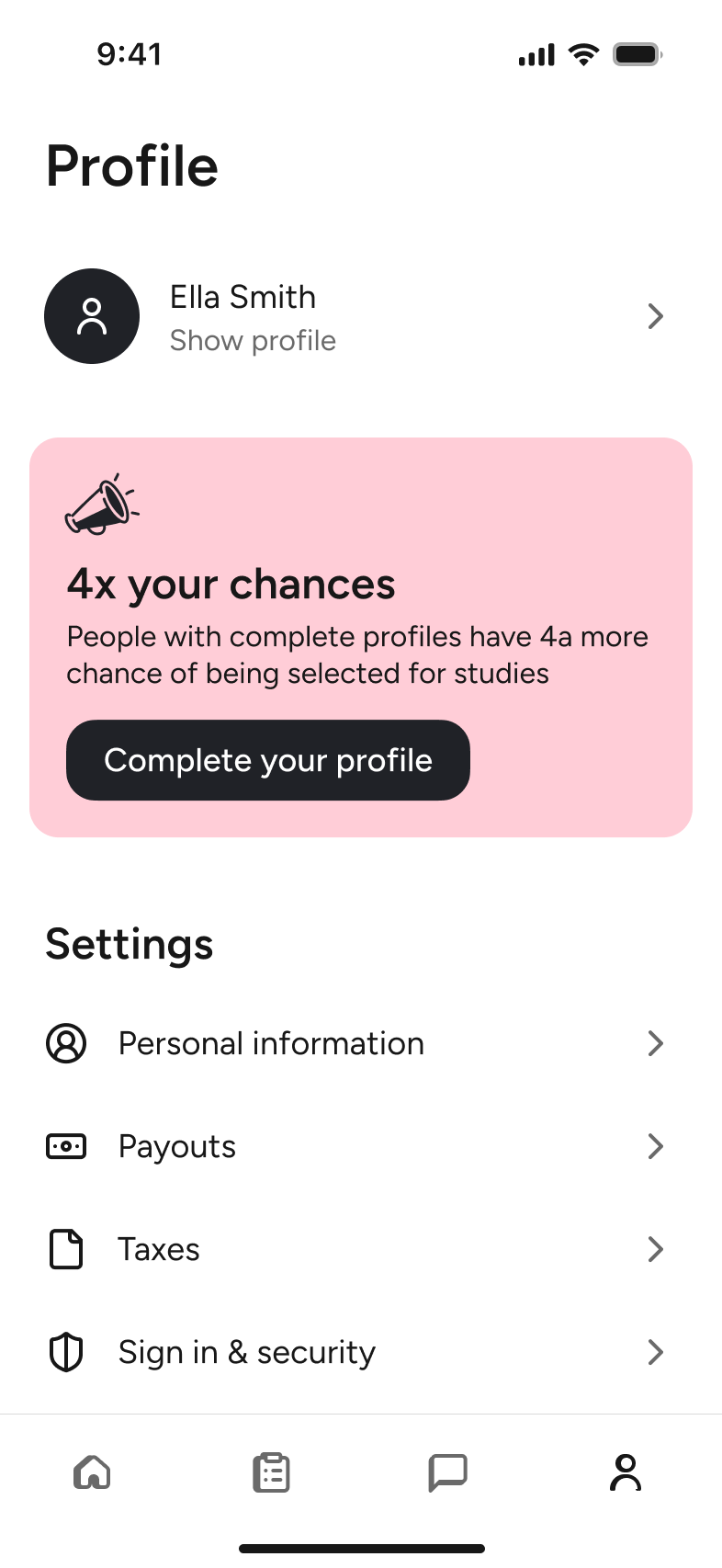Open Ella Smith's profile
This screenshot has height=1568, width=722.
coord(354,317)
